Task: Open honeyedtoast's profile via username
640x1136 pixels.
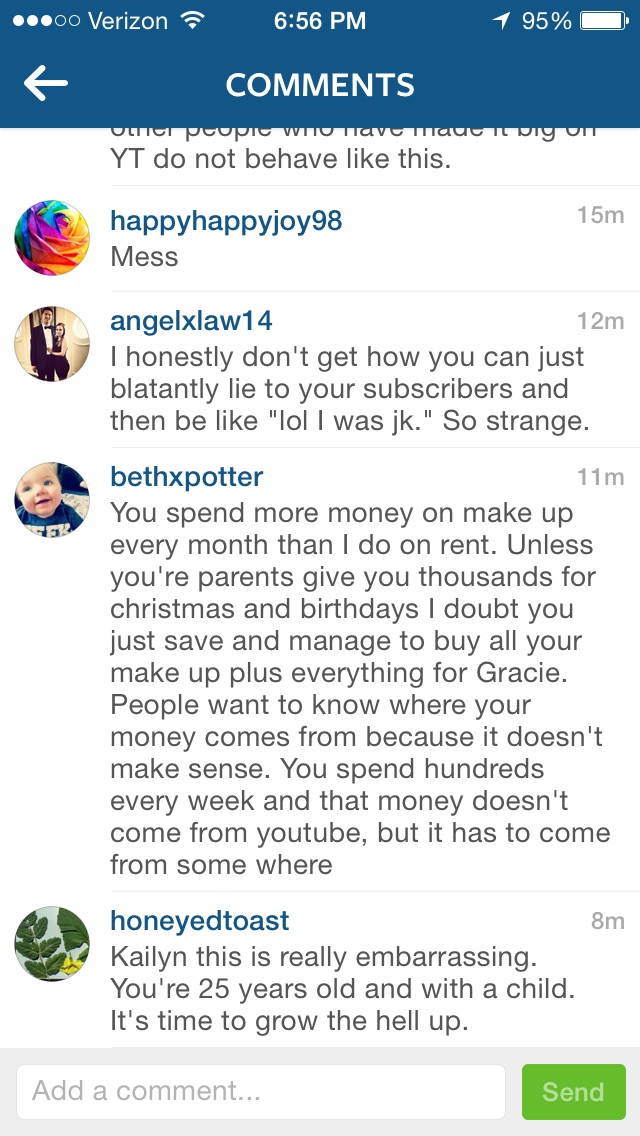Action: (199, 921)
